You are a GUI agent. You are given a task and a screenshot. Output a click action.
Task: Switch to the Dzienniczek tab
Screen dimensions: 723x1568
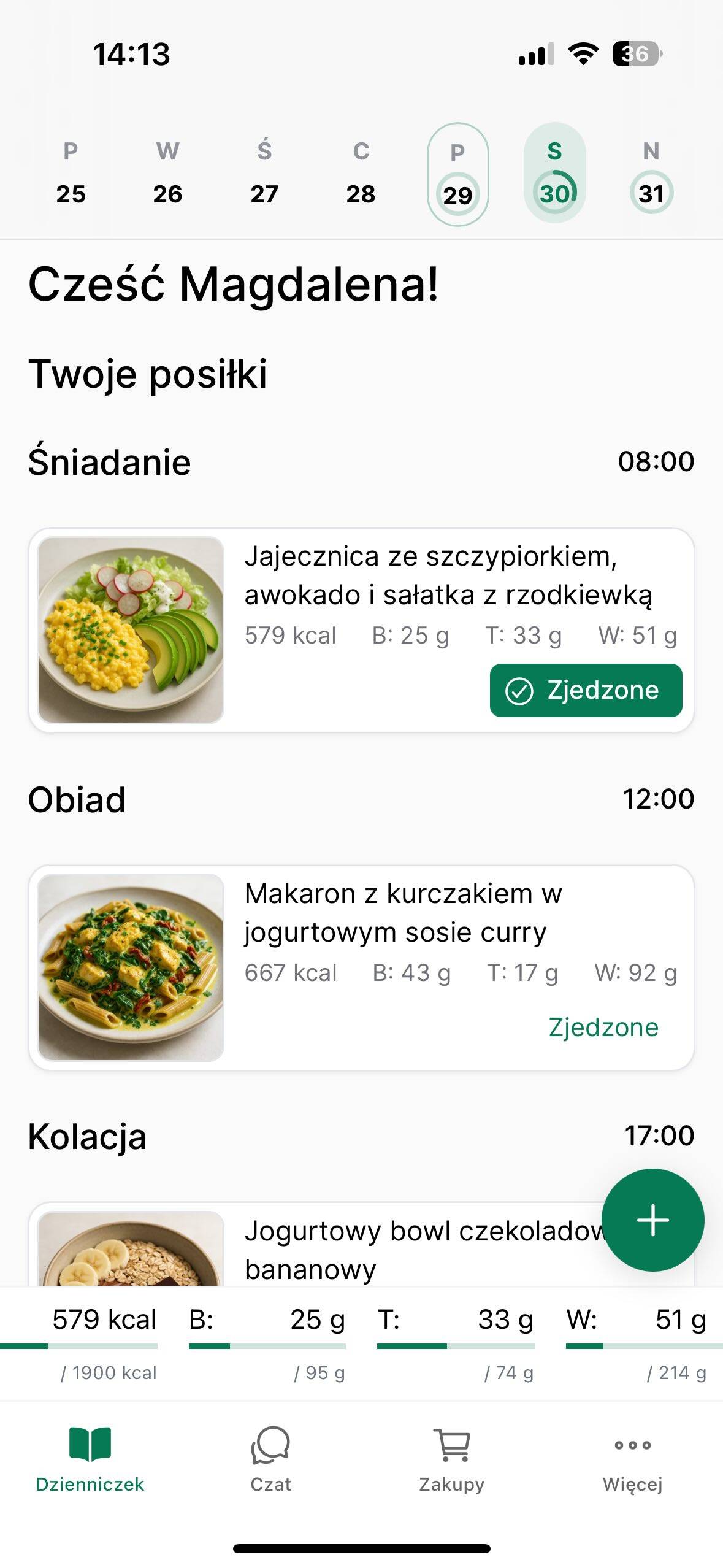90,1460
